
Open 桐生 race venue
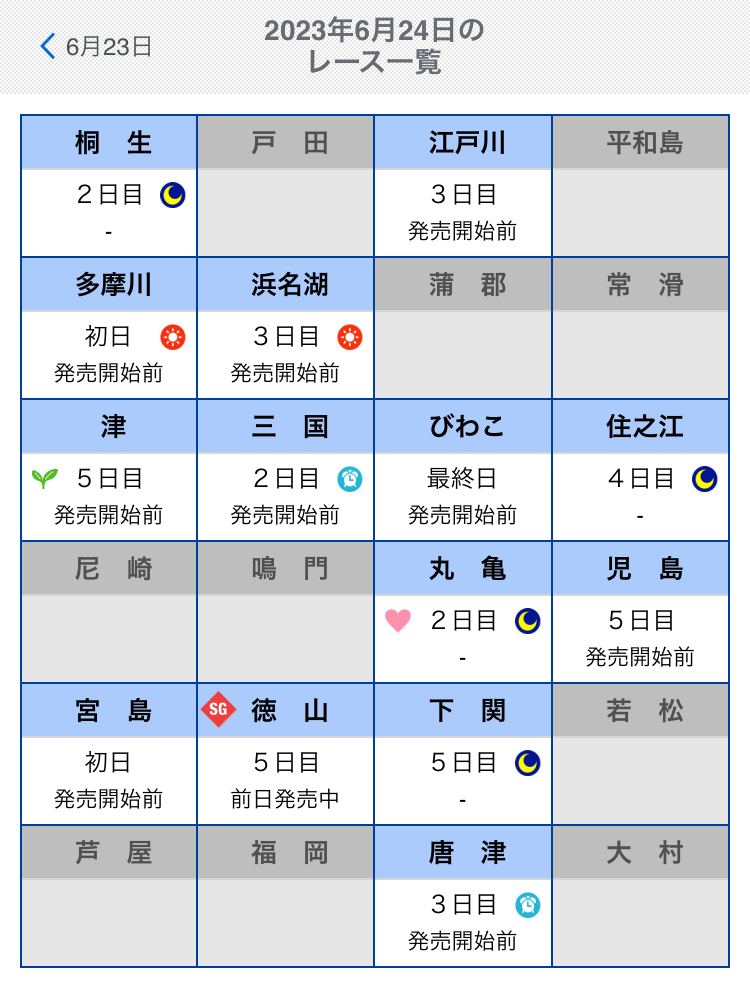pos(109,186)
